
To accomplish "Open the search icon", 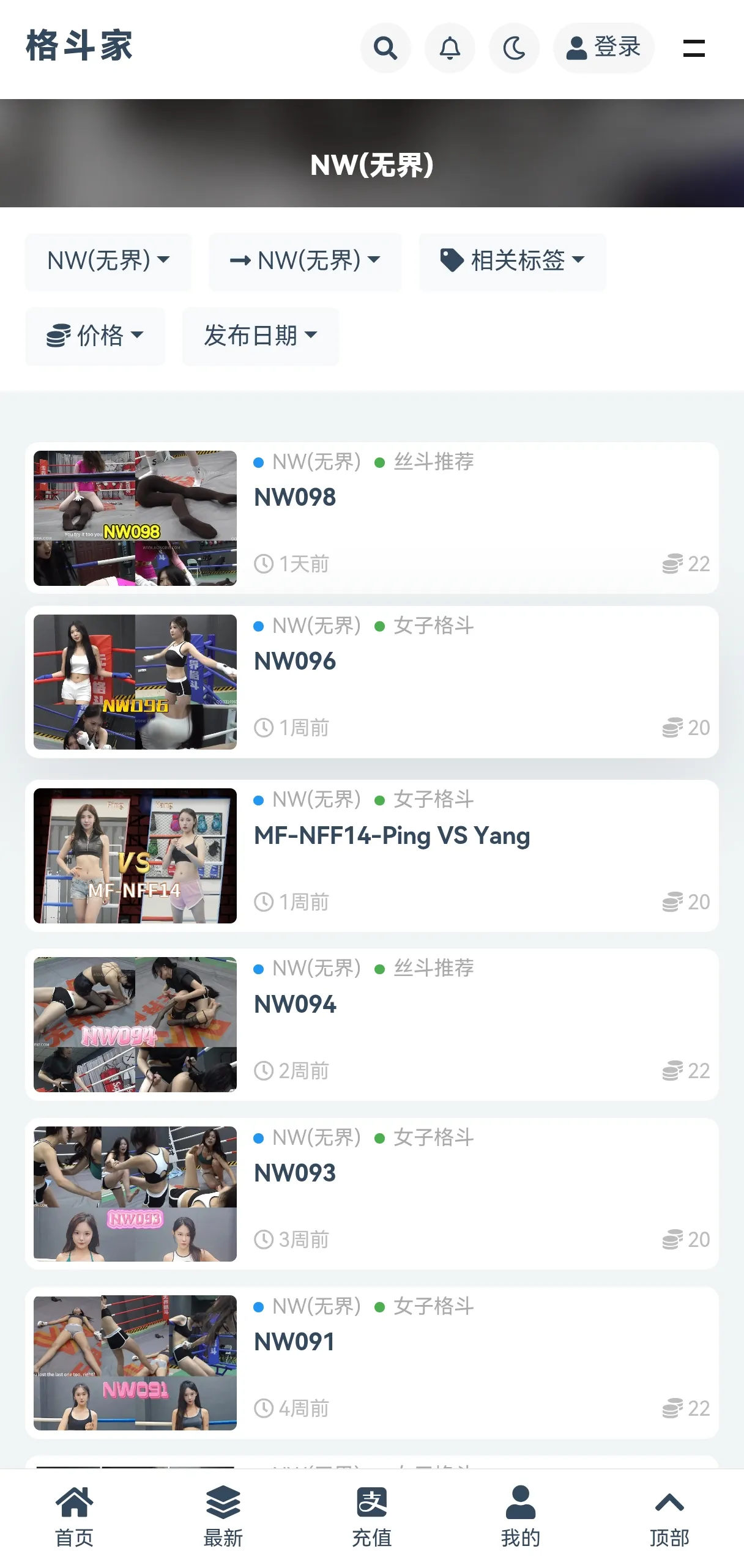I will (x=385, y=48).
